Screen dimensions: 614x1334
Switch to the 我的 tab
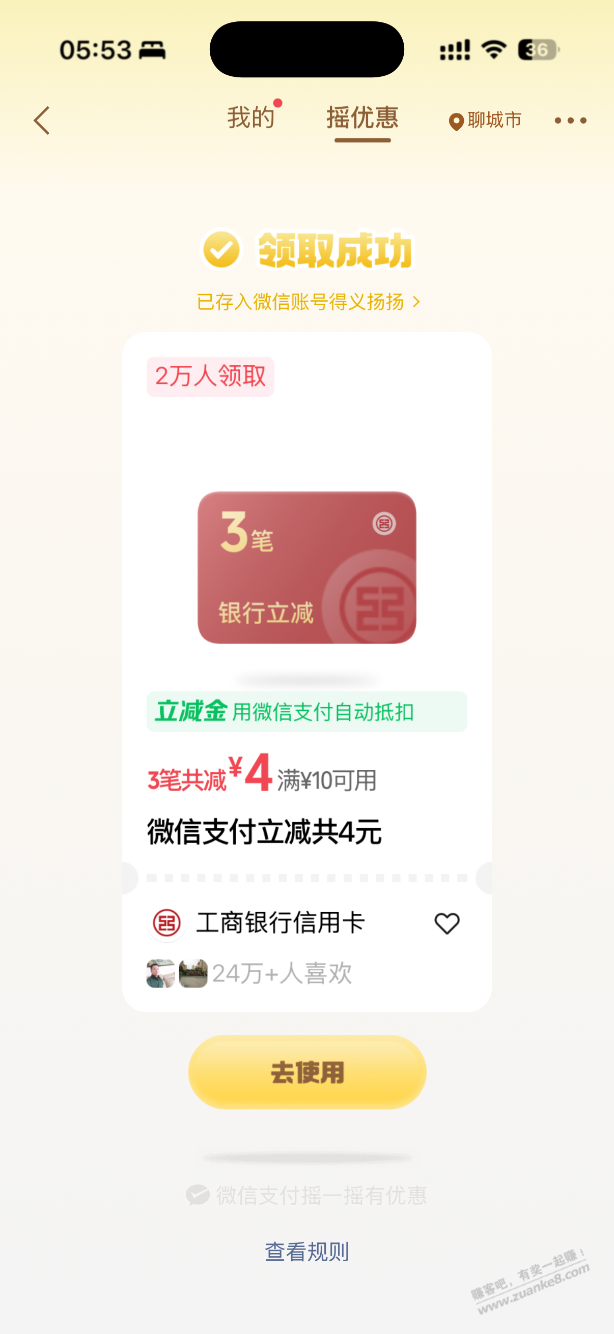pos(251,118)
